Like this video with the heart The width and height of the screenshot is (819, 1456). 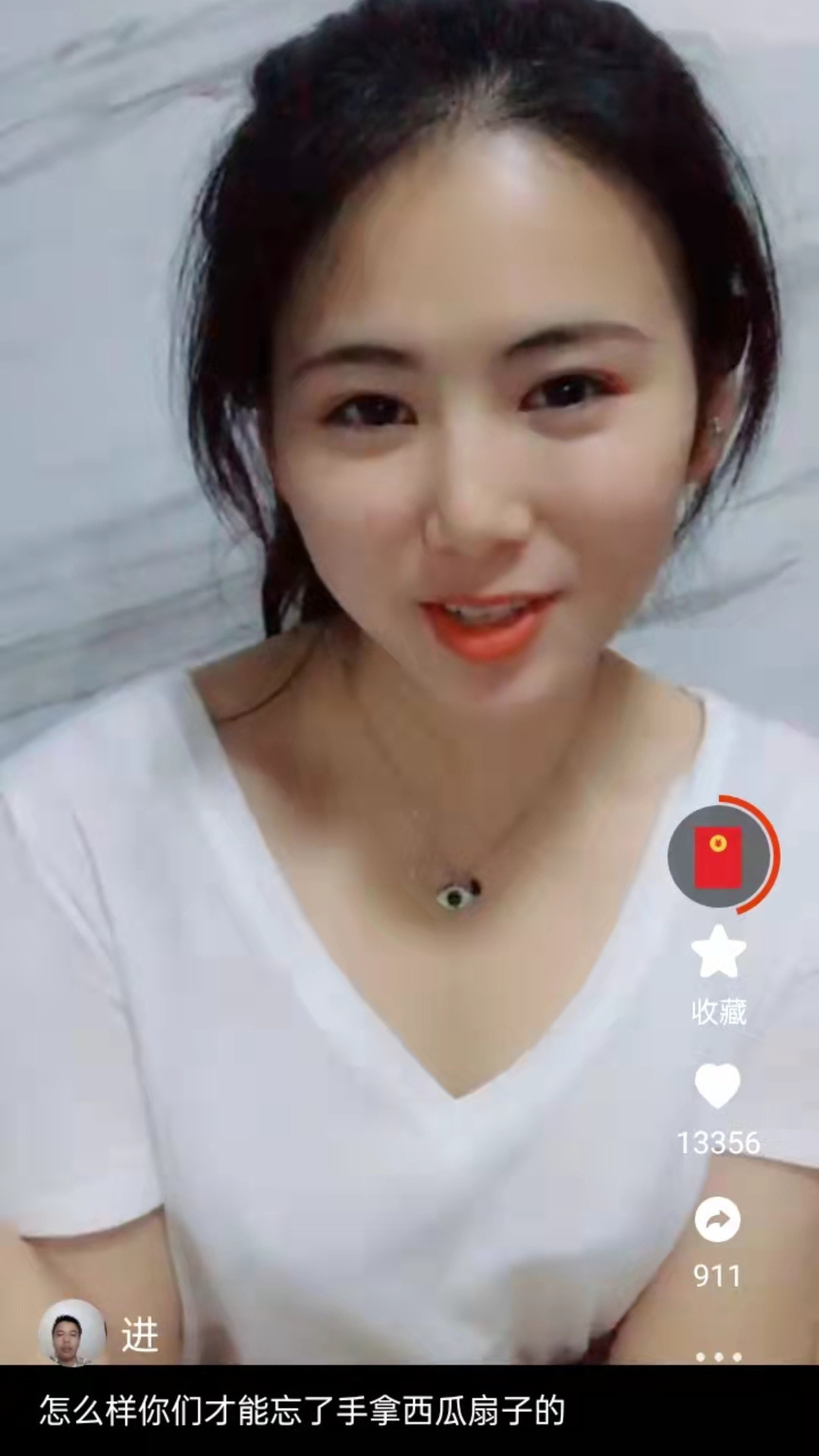pyautogui.click(x=717, y=1086)
